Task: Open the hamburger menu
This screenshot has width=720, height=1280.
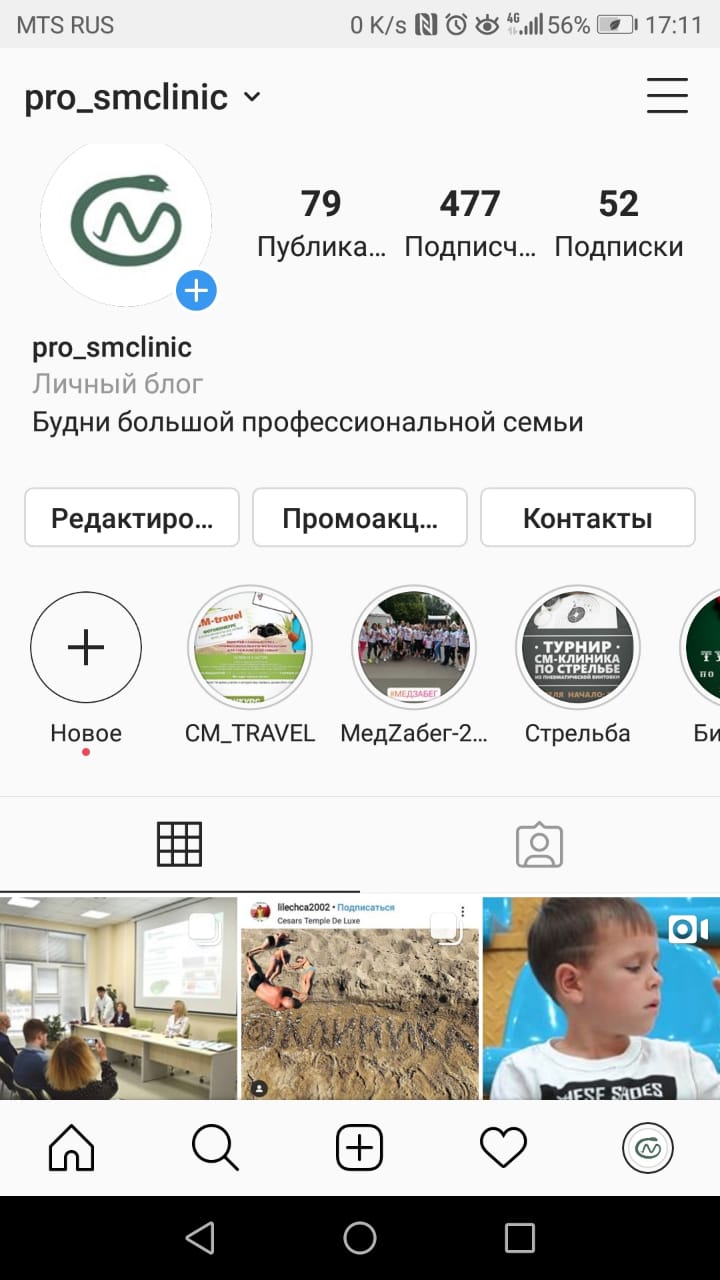Action: [x=667, y=96]
